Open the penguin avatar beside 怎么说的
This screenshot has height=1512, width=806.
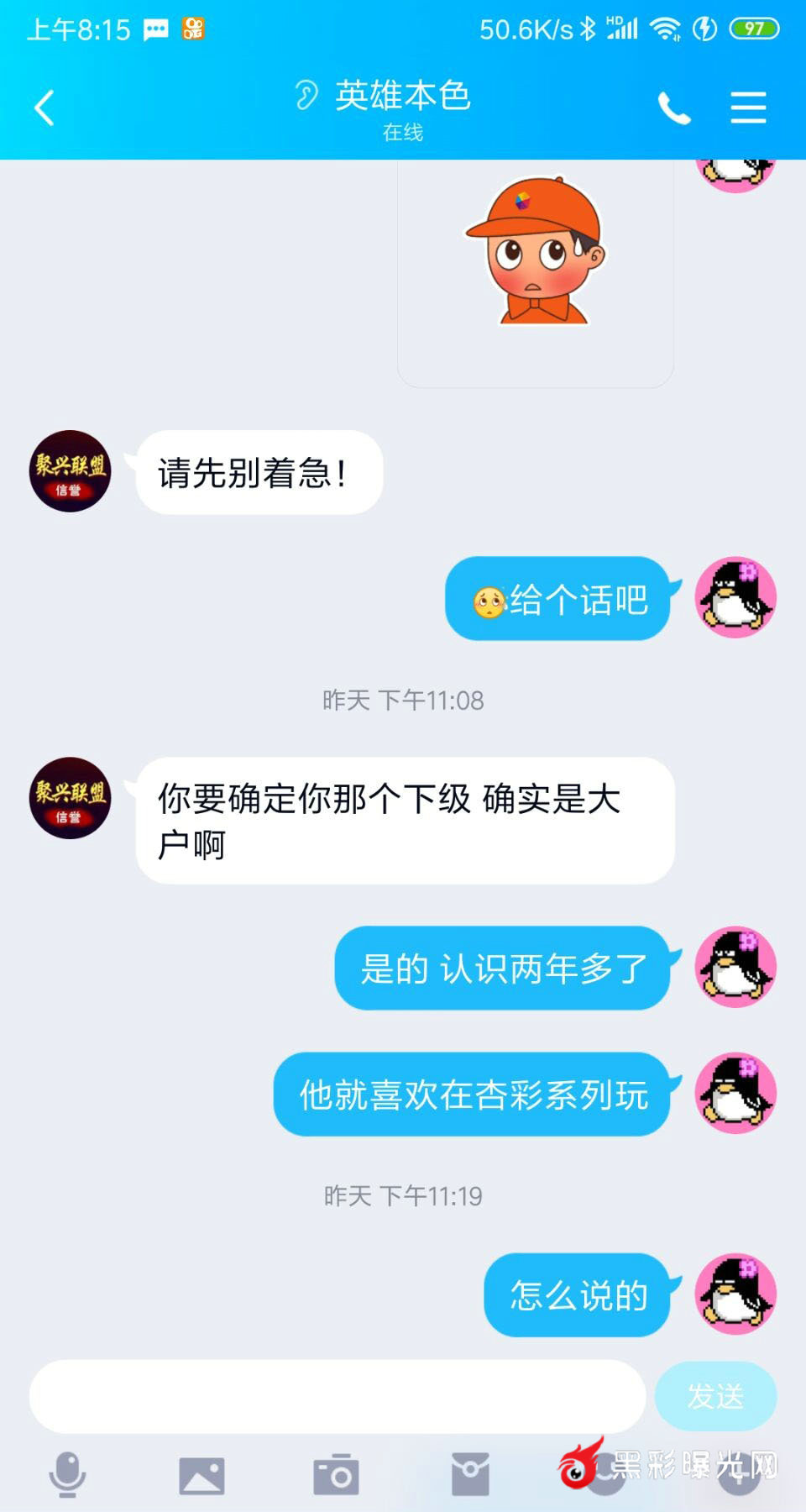coord(735,1294)
